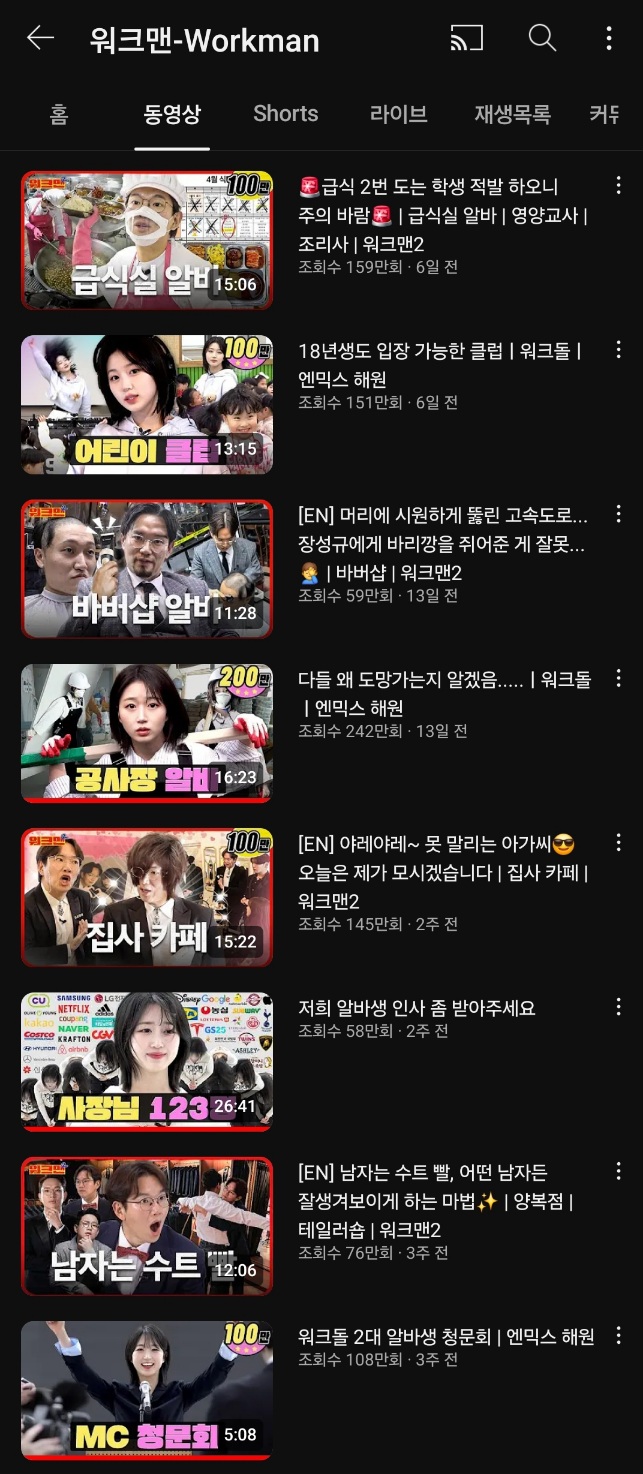
Task: Select the 라이브 tab
Action: pos(398,114)
